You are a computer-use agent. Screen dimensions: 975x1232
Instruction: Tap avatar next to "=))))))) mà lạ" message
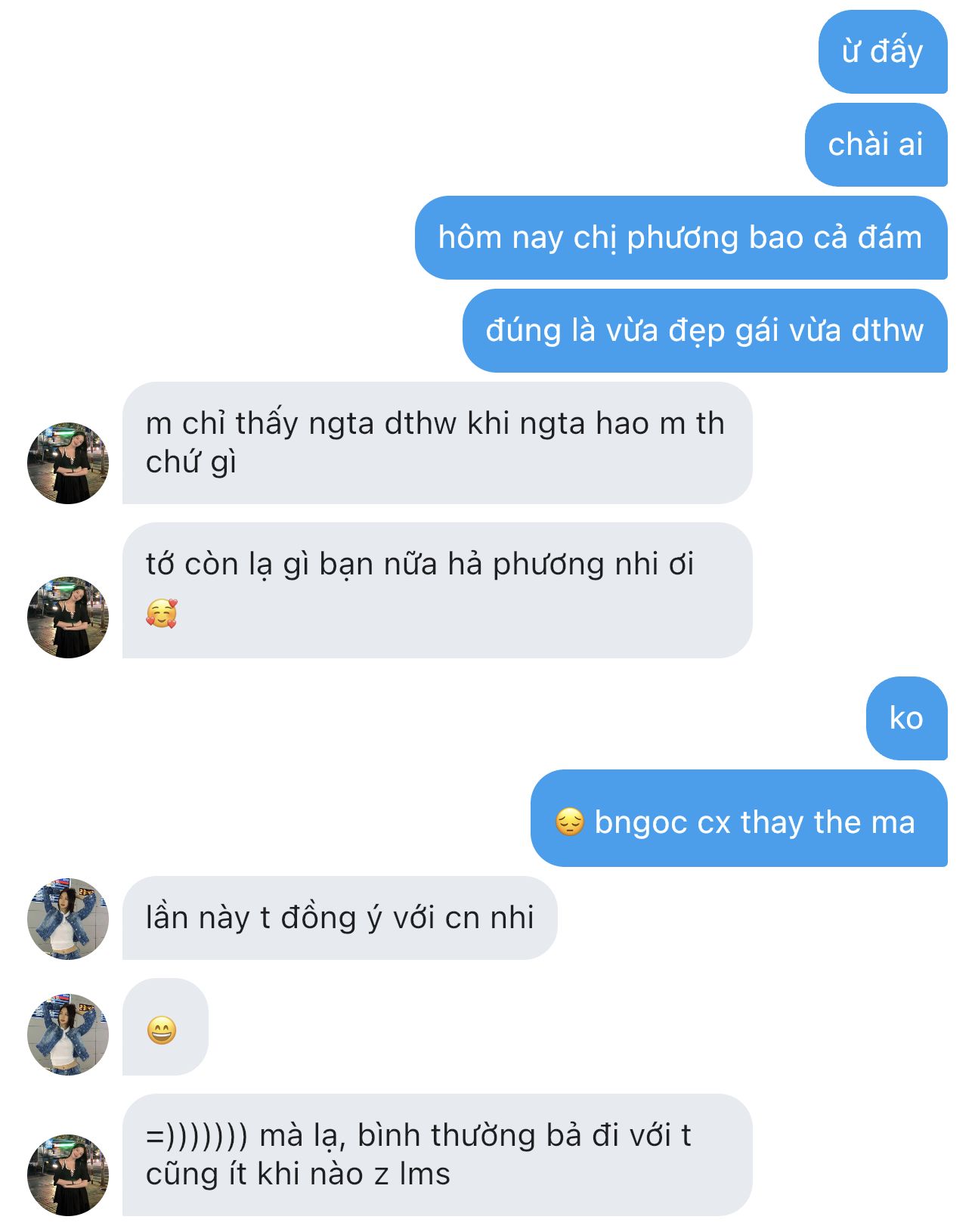click(x=68, y=1175)
